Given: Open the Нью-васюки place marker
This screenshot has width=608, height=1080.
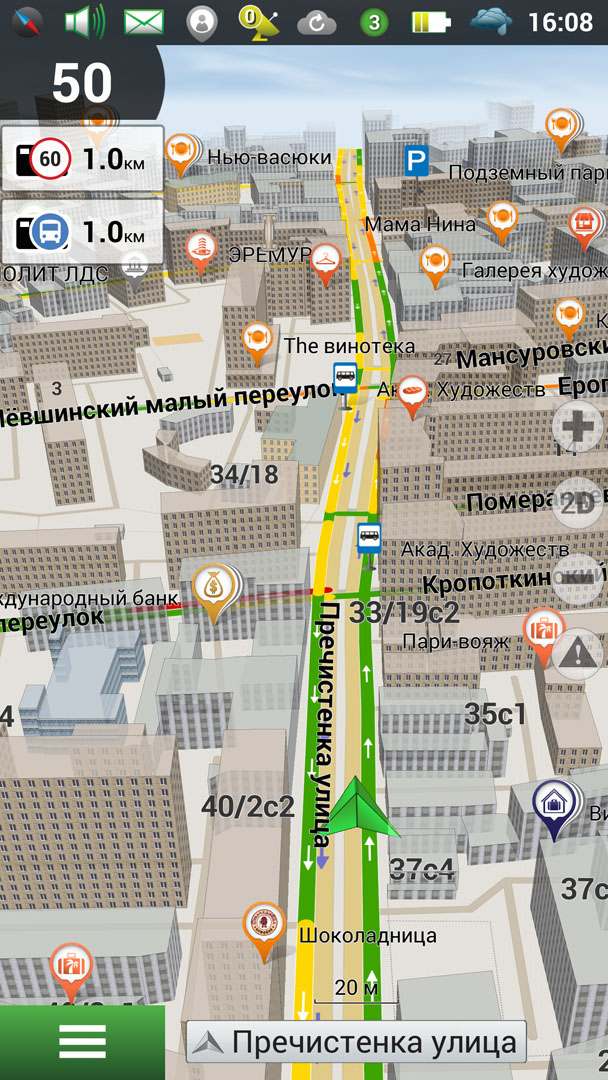Looking at the screenshot, I should point(181,152).
